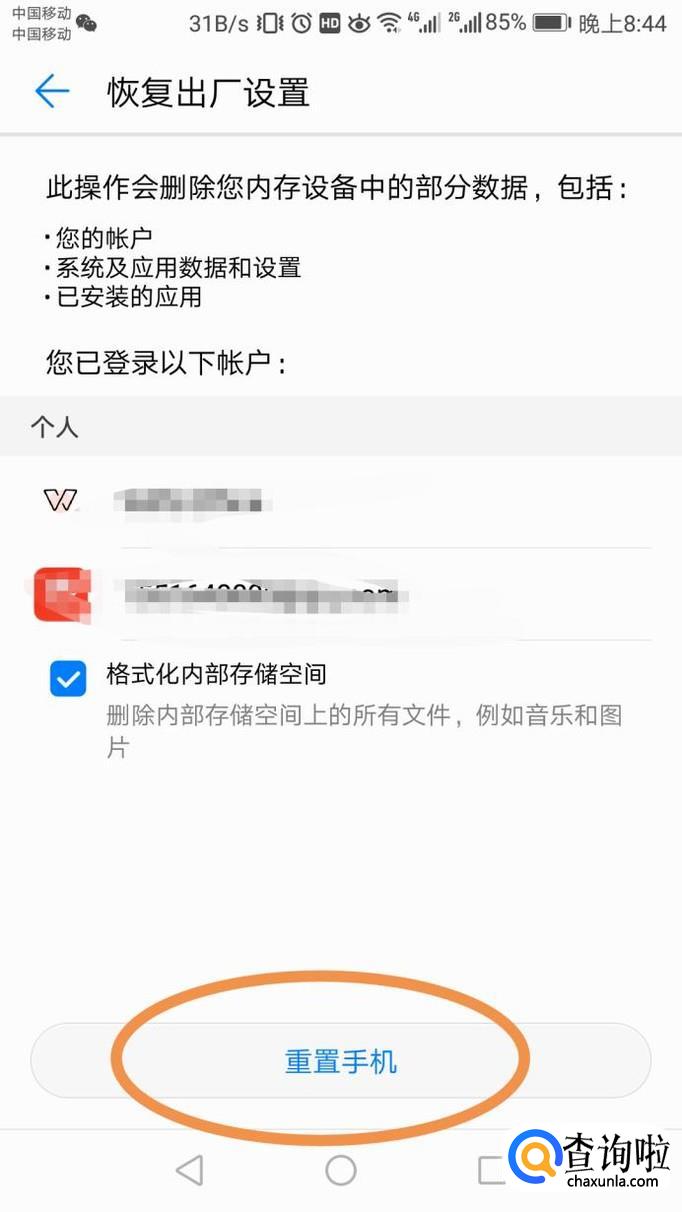Image resolution: width=682 pixels, height=1212 pixels.
Task: Tap the system home button
Action: [x=341, y=1169]
